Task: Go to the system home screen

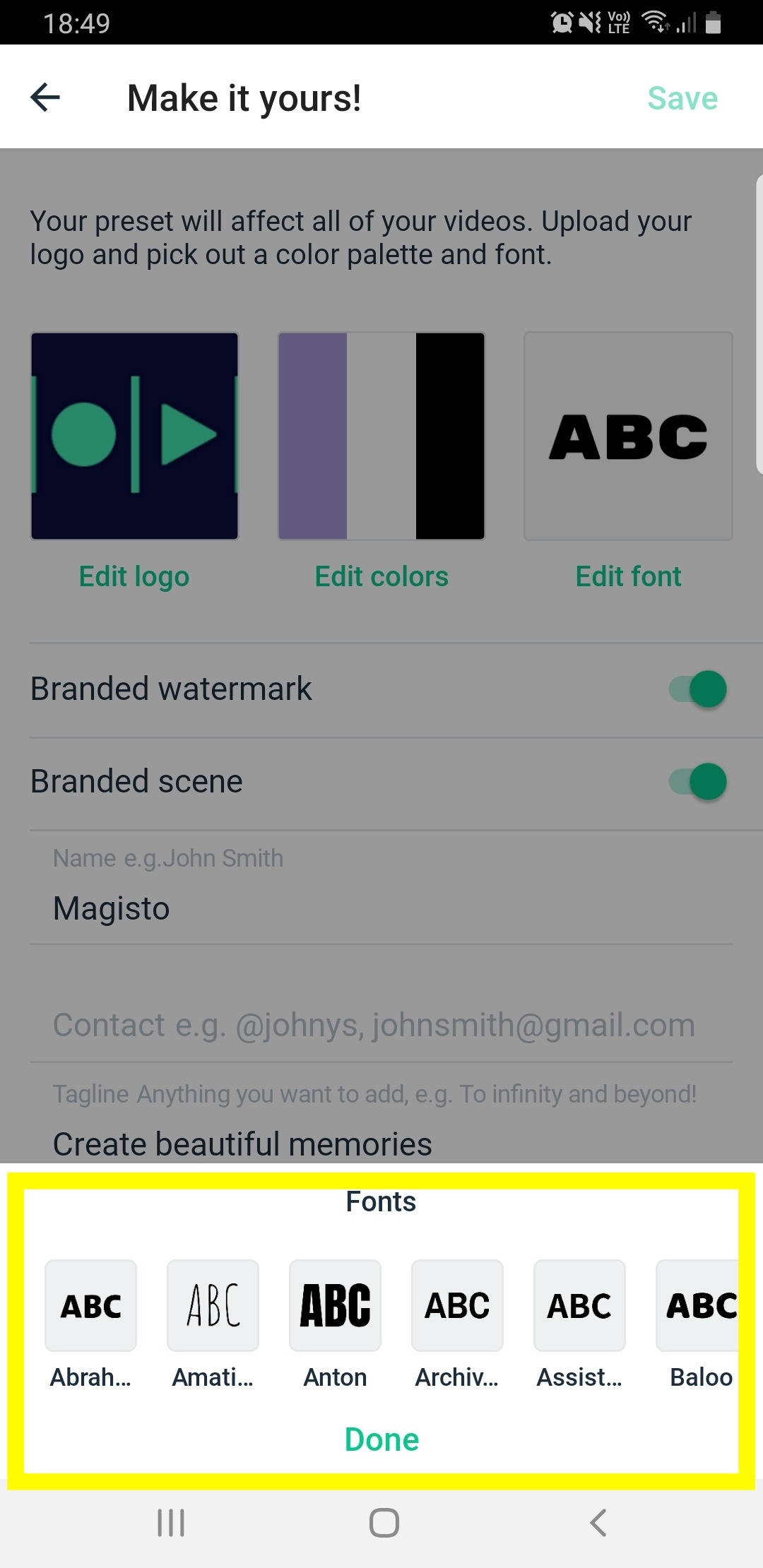Action: (x=384, y=1523)
